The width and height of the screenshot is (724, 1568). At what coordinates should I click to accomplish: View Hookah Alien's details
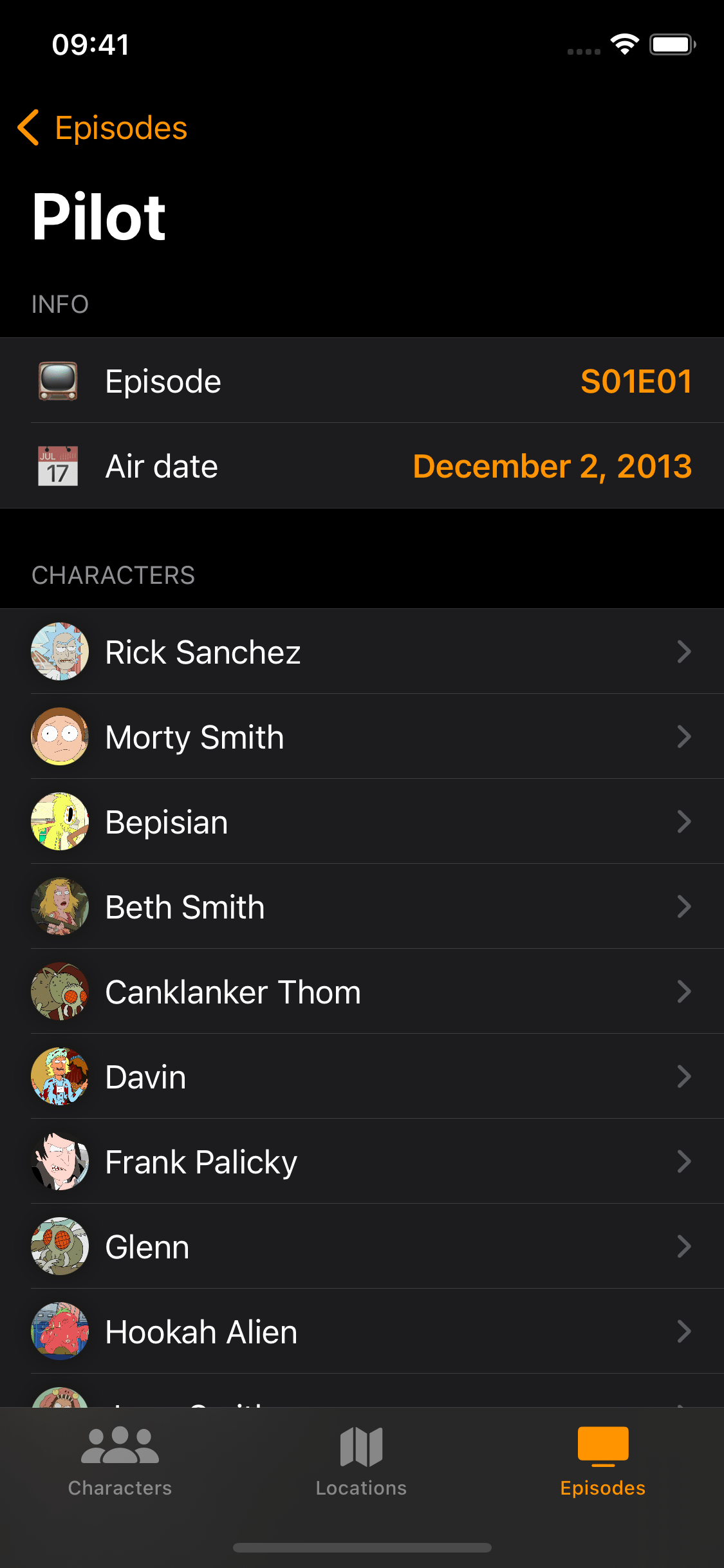(362, 1331)
